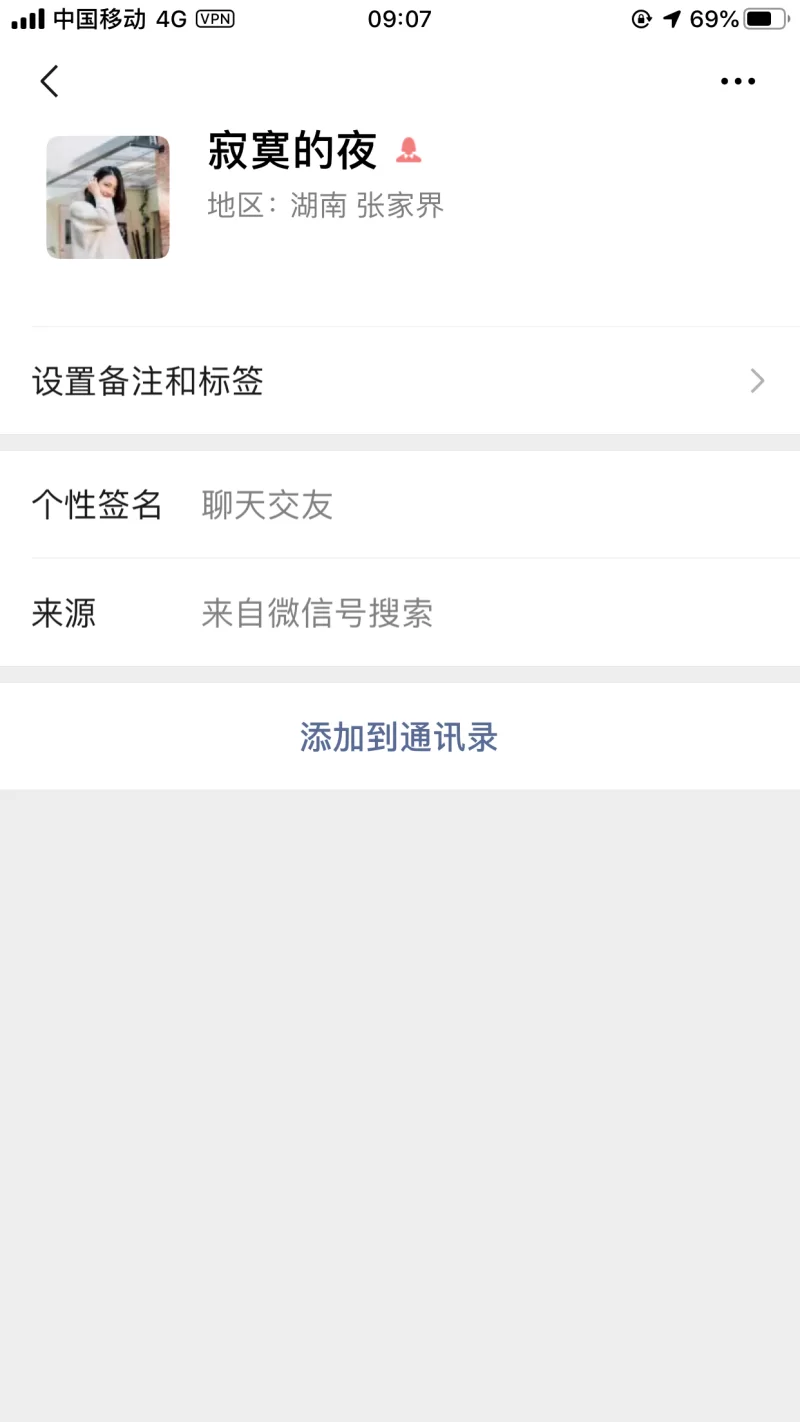This screenshot has width=800, height=1422.
Task: View 寂寞的夜's profile photo
Action: click(x=108, y=198)
